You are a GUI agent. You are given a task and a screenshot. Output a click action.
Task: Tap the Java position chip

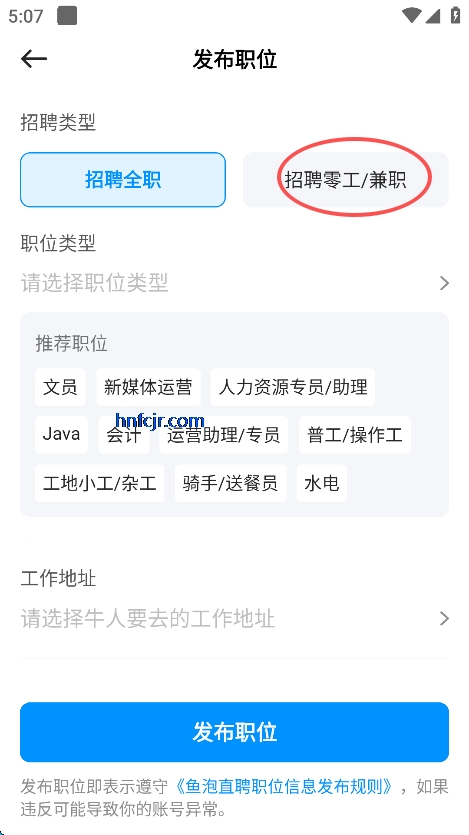[x=61, y=435]
